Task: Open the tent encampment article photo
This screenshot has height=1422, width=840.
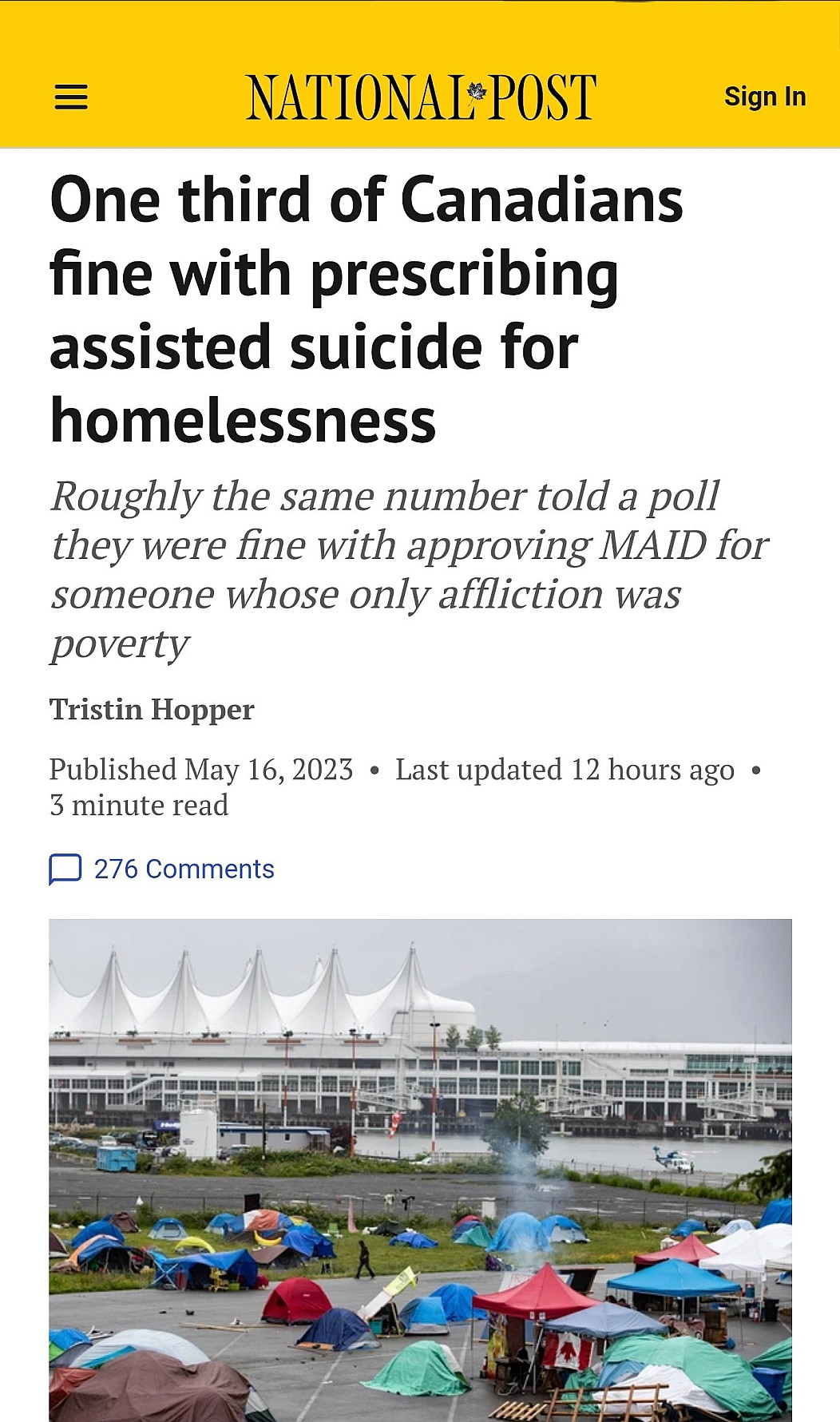Action: [420, 1168]
